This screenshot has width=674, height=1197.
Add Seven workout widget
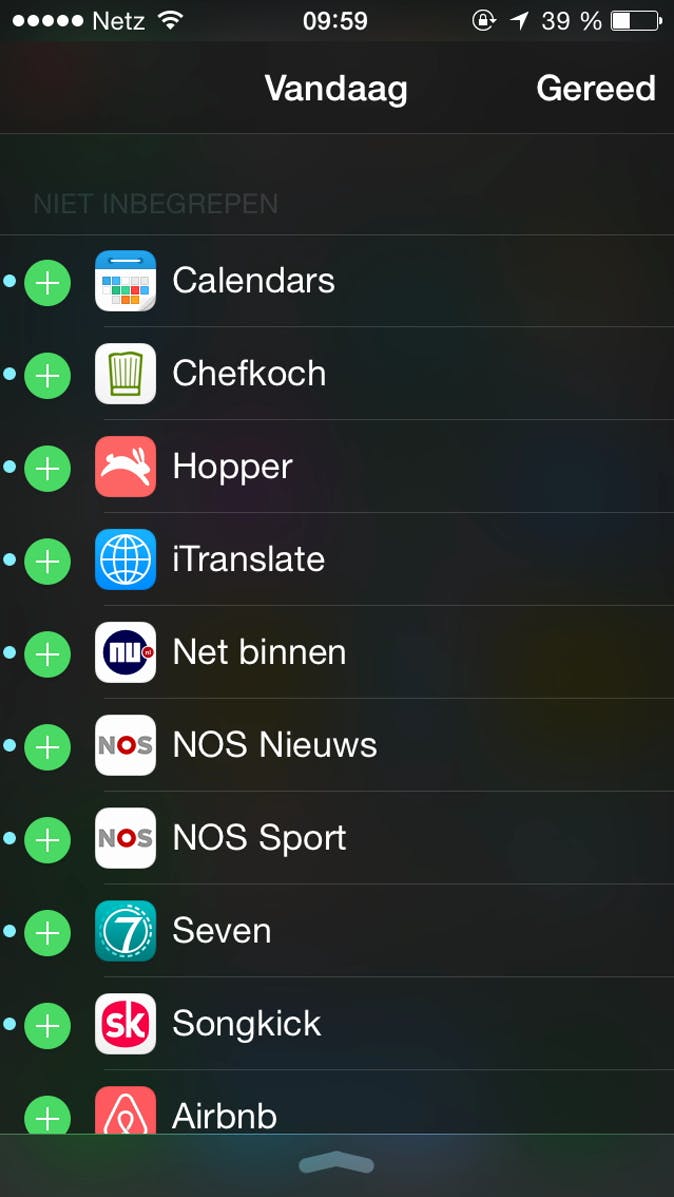[47, 933]
